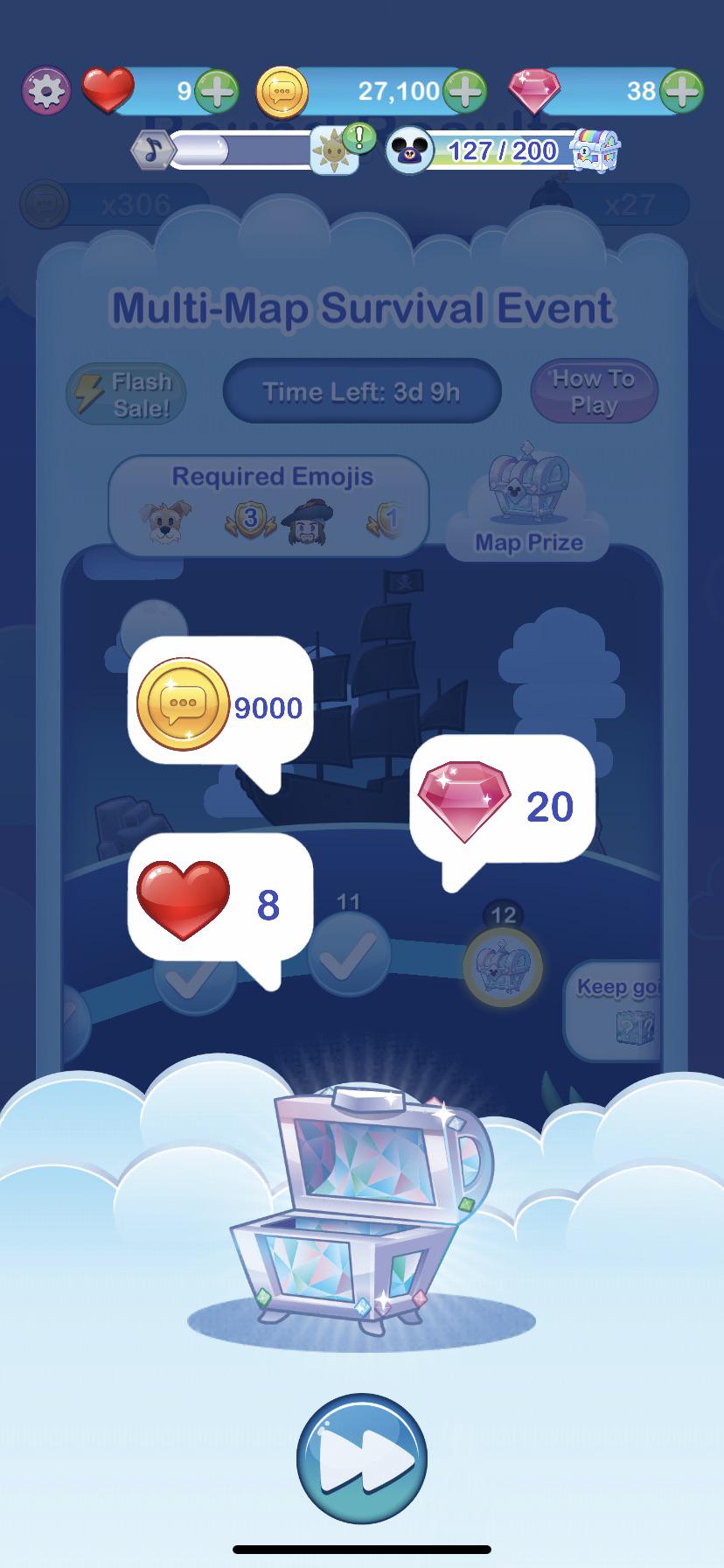Tap the level 12 chest node
Viewport: 724px width, 1568px height.
click(502, 964)
